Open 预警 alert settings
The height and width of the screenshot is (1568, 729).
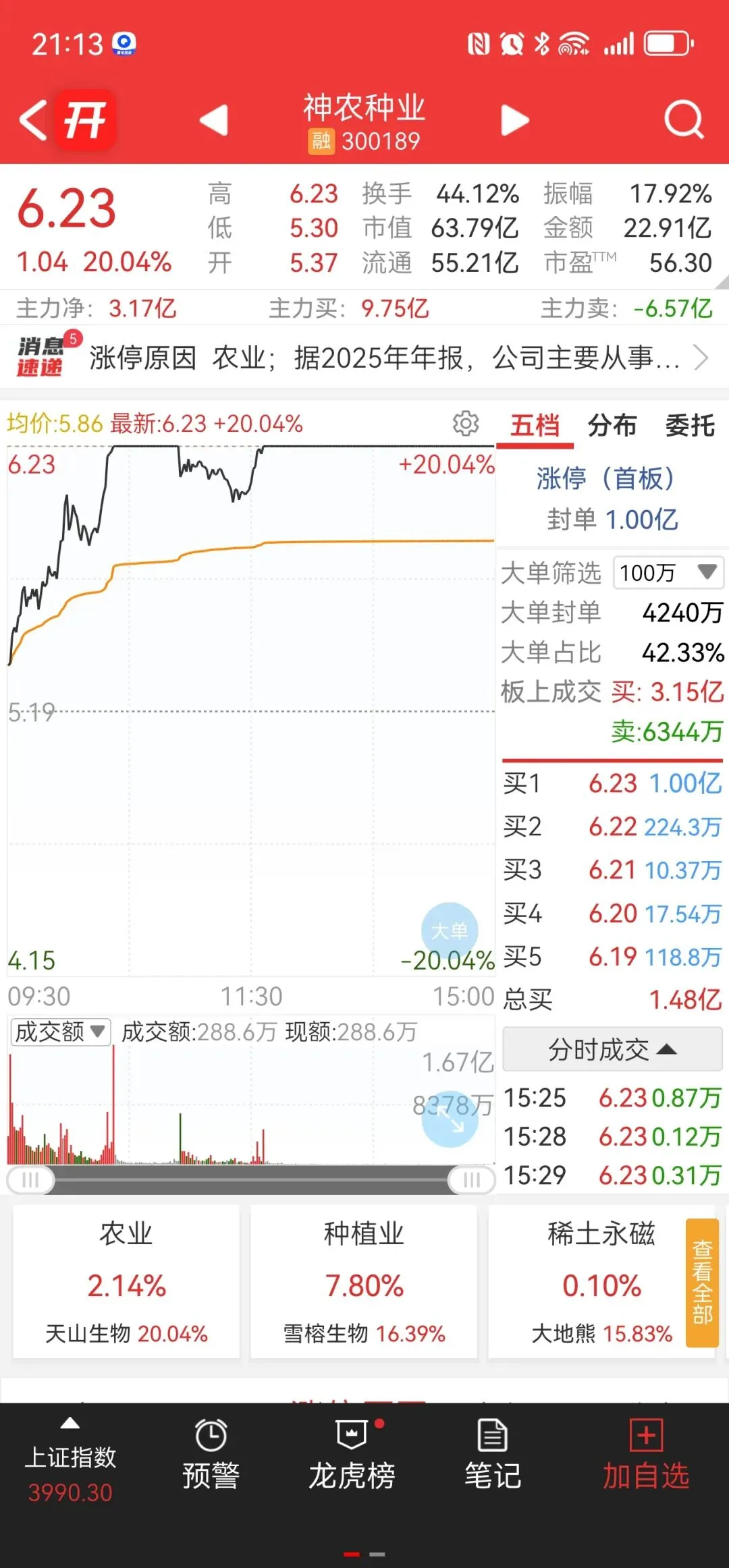point(211,1456)
